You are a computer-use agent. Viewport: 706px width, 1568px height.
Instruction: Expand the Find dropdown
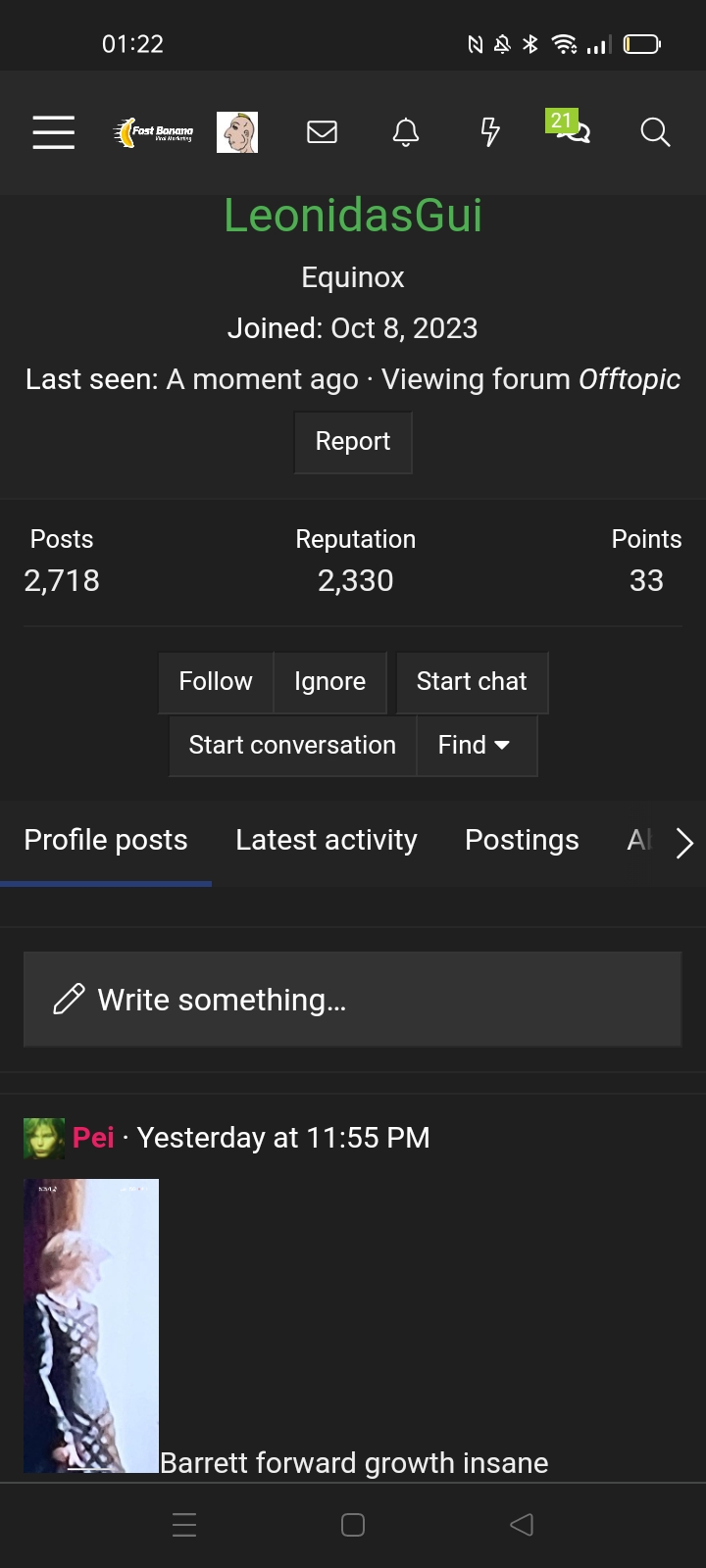(x=477, y=746)
